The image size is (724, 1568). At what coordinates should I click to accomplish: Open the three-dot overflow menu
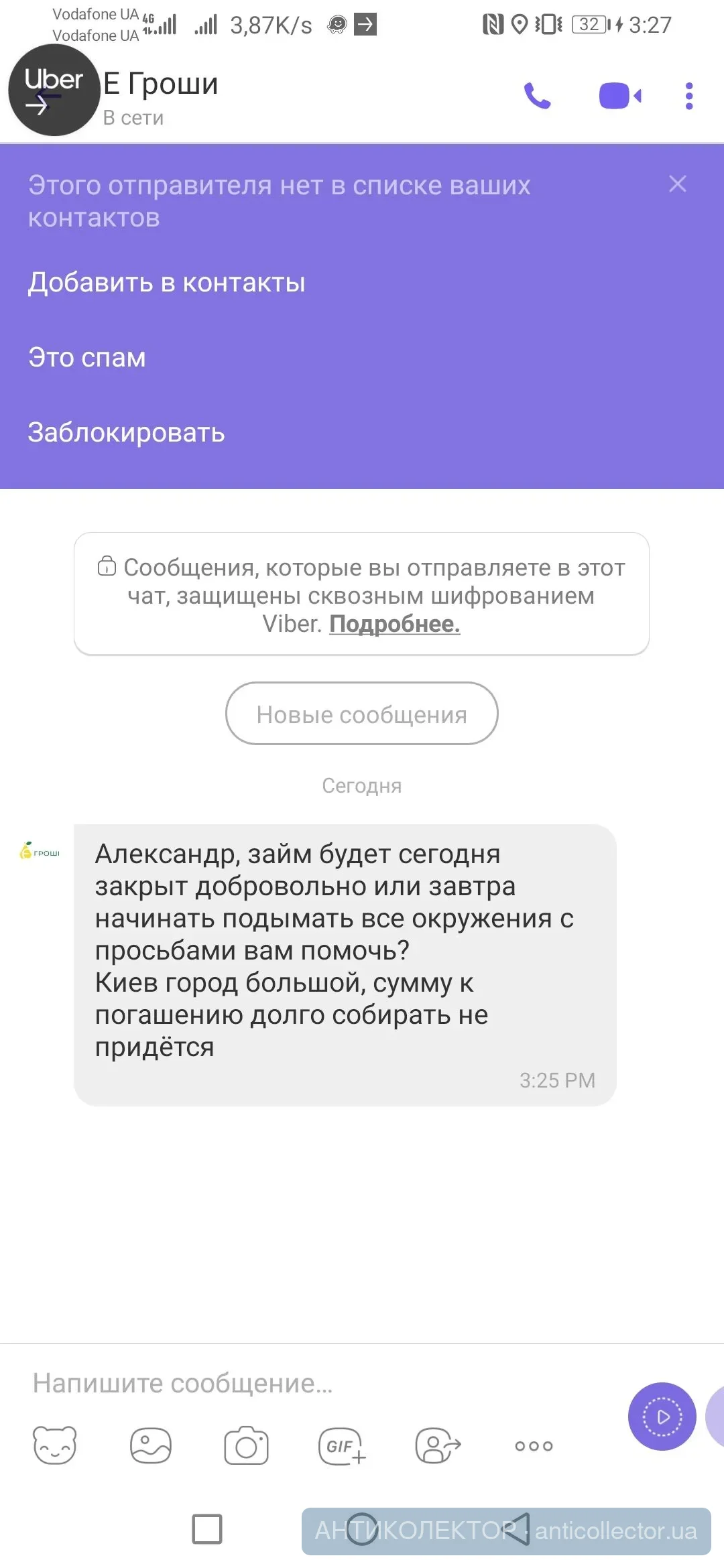pos(688,96)
